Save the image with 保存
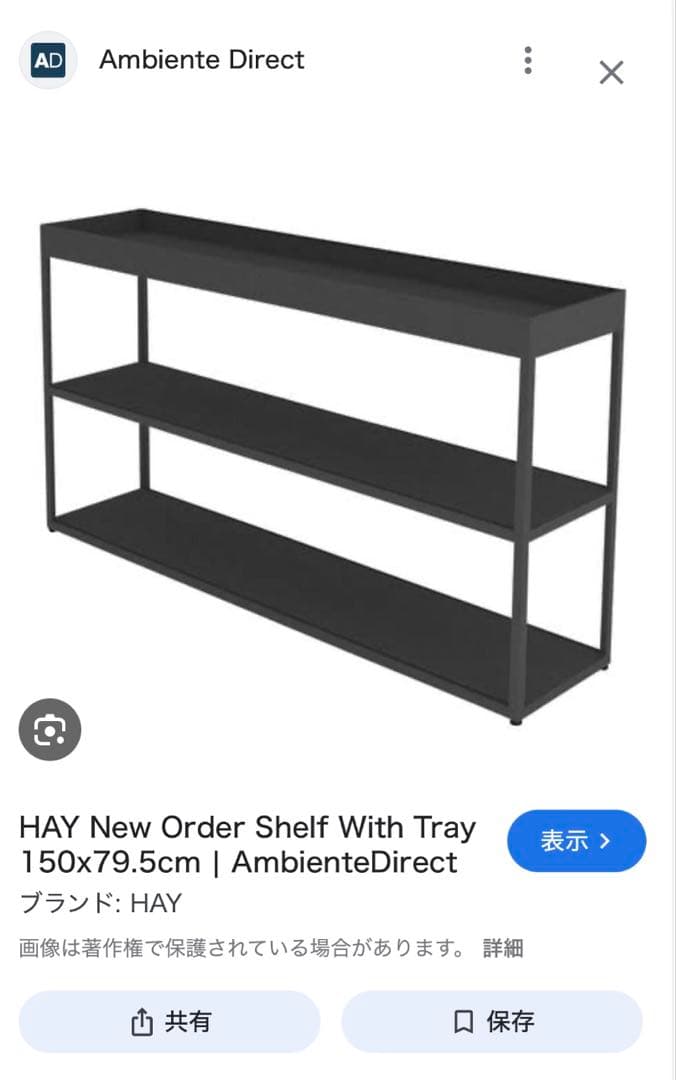This screenshot has height=1080, width=676. (492, 1021)
